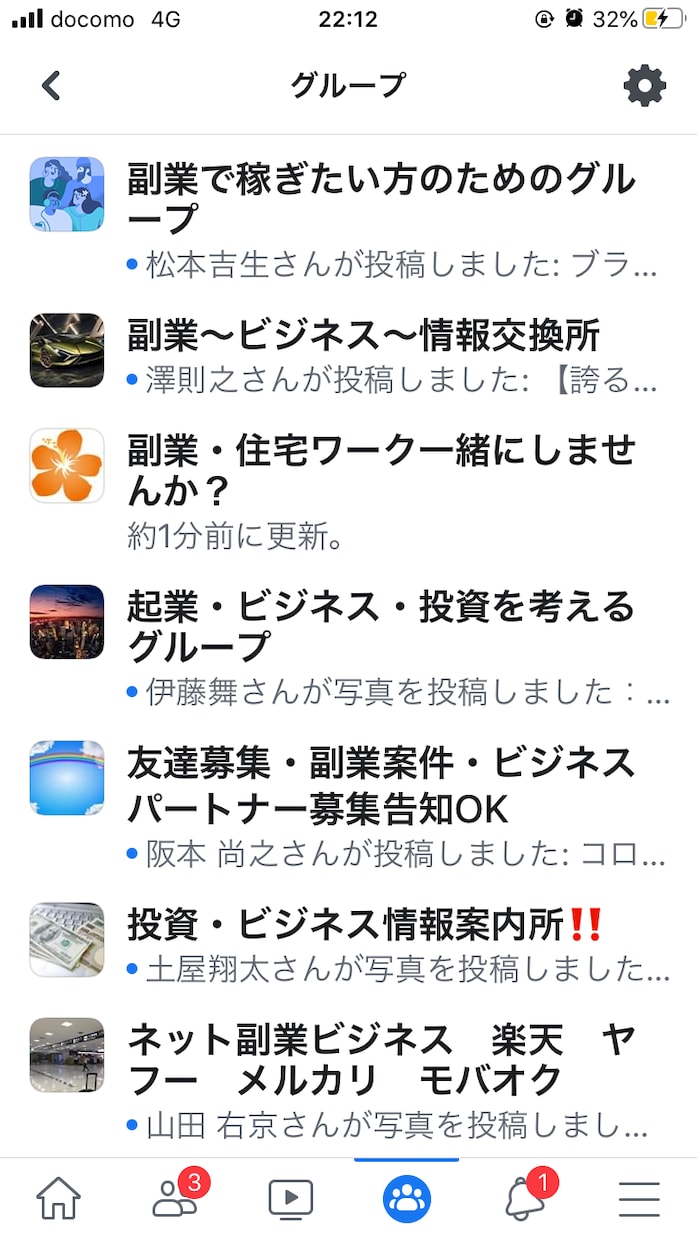Open the 起業・ビジネス・投資を考えるグループ group

[348, 647]
